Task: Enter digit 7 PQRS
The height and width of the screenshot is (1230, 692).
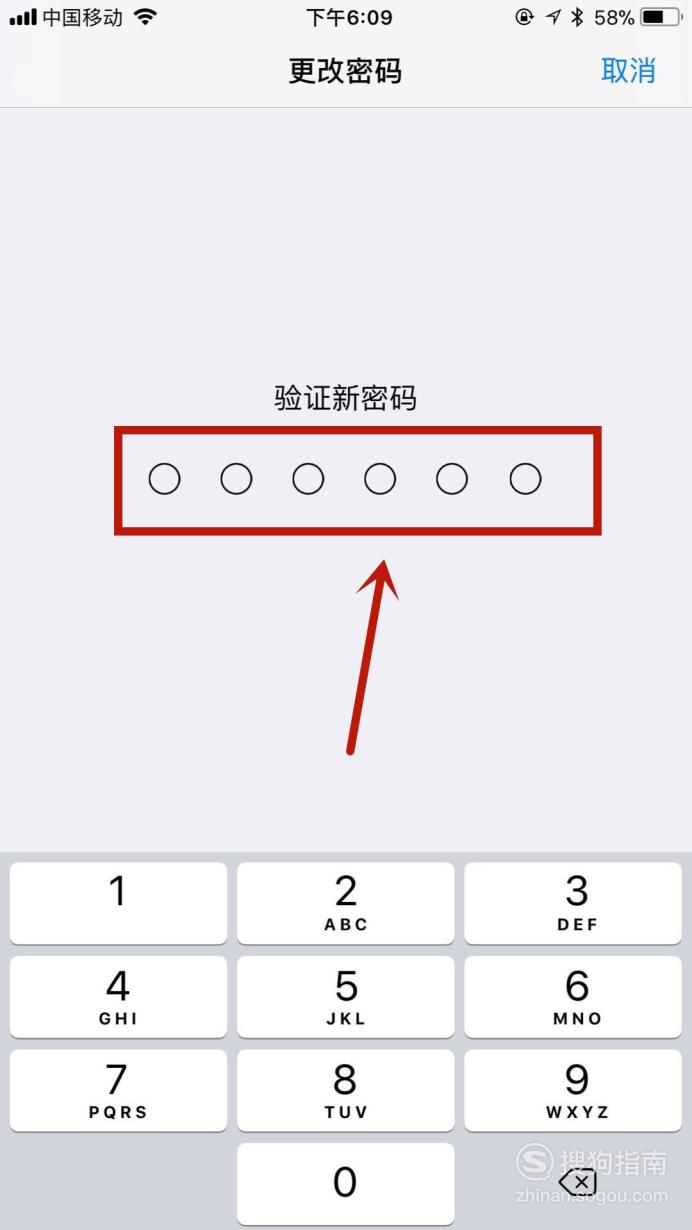Action: point(118,1090)
